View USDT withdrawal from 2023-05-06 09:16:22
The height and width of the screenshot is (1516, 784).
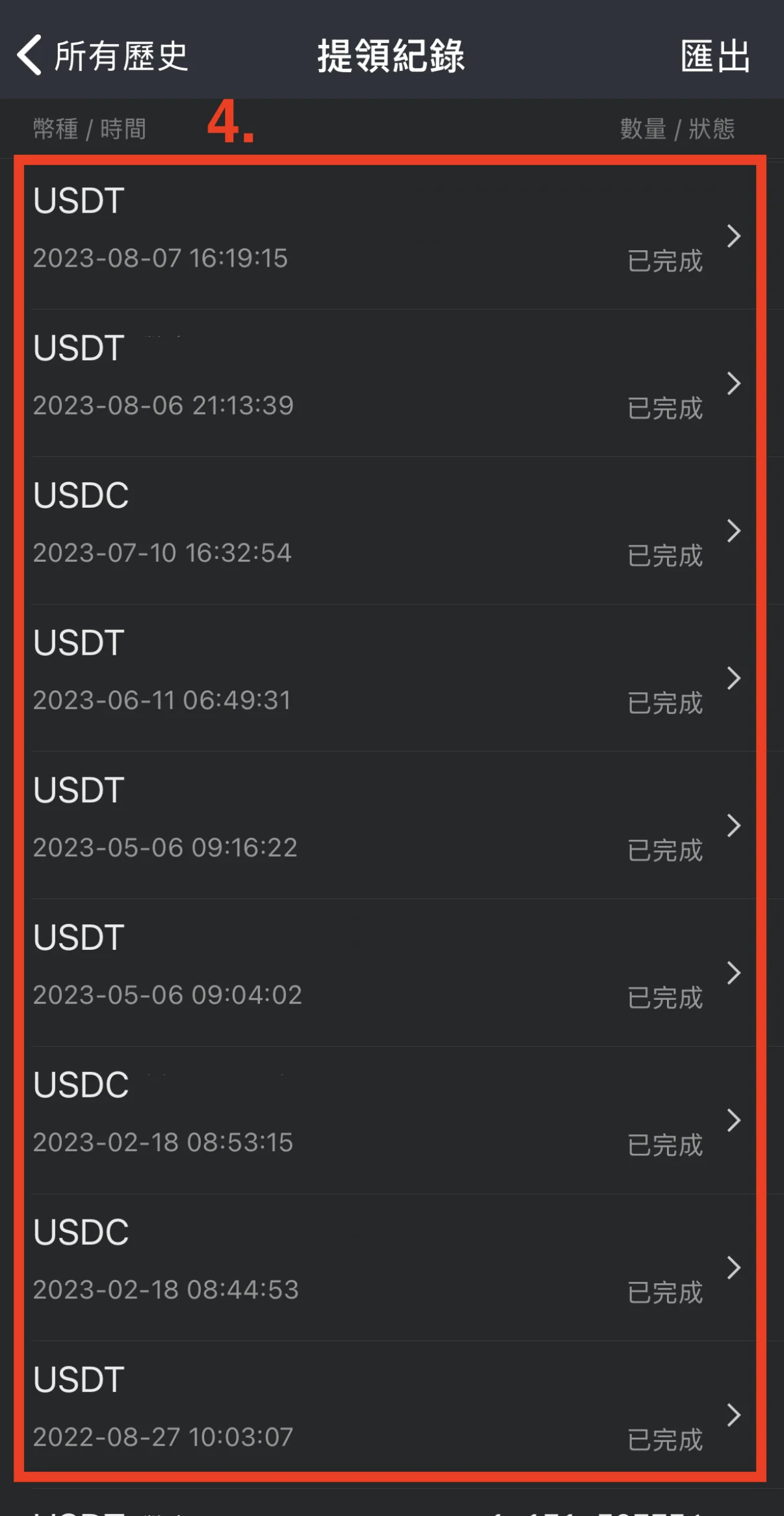click(x=390, y=826)
